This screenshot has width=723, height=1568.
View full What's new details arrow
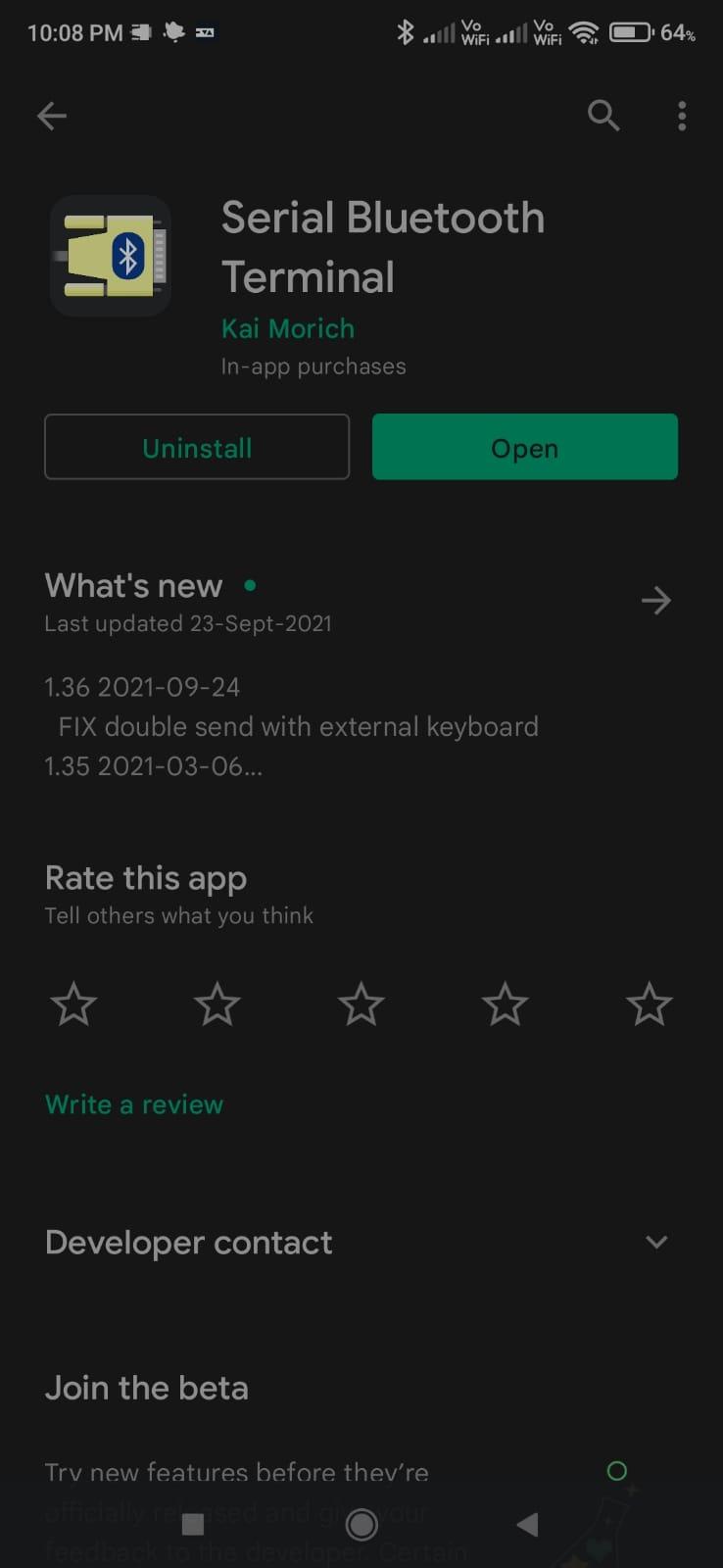click(x=655, y=600)
